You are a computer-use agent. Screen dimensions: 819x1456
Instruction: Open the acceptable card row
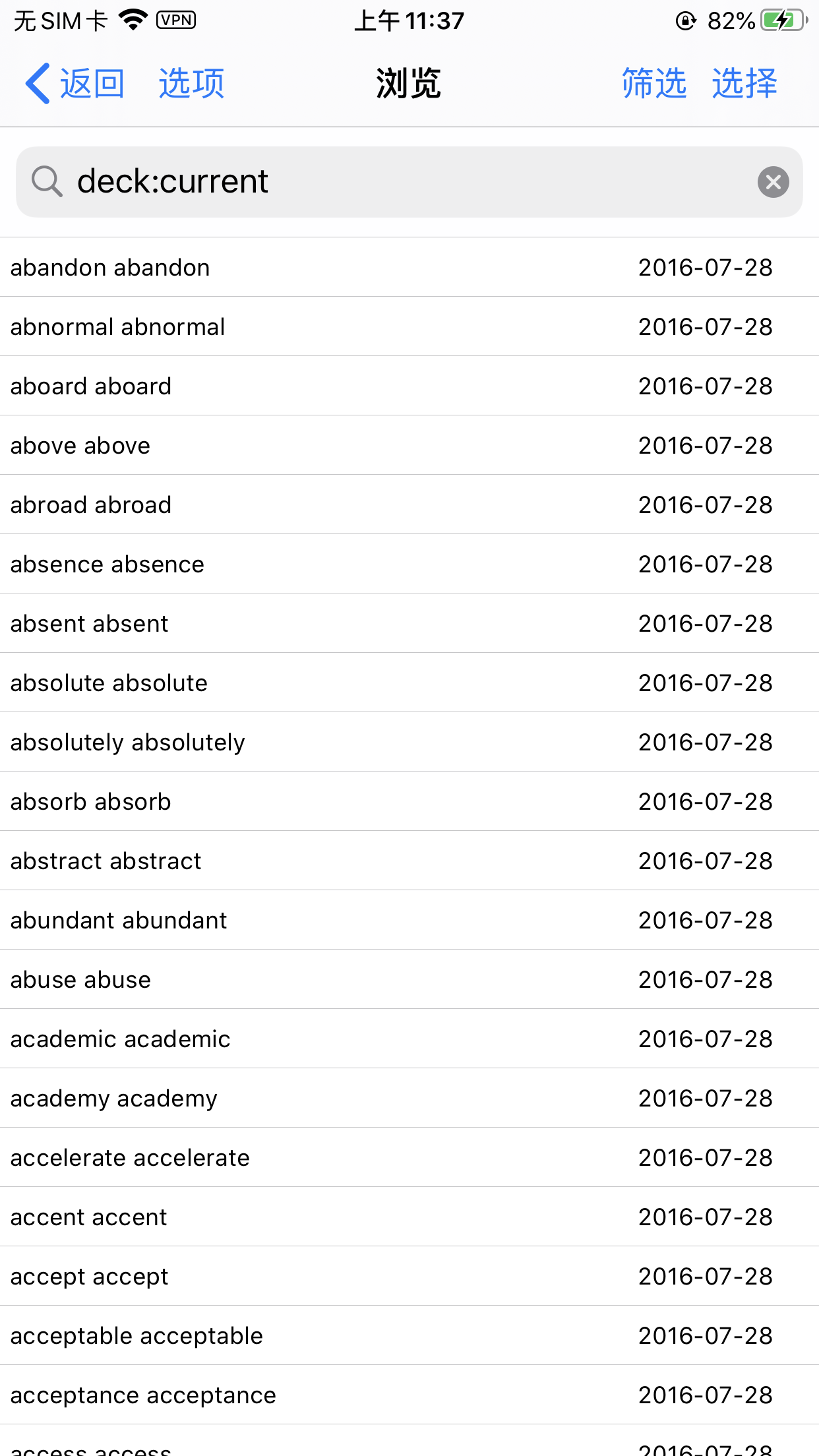pos(409,1336)
